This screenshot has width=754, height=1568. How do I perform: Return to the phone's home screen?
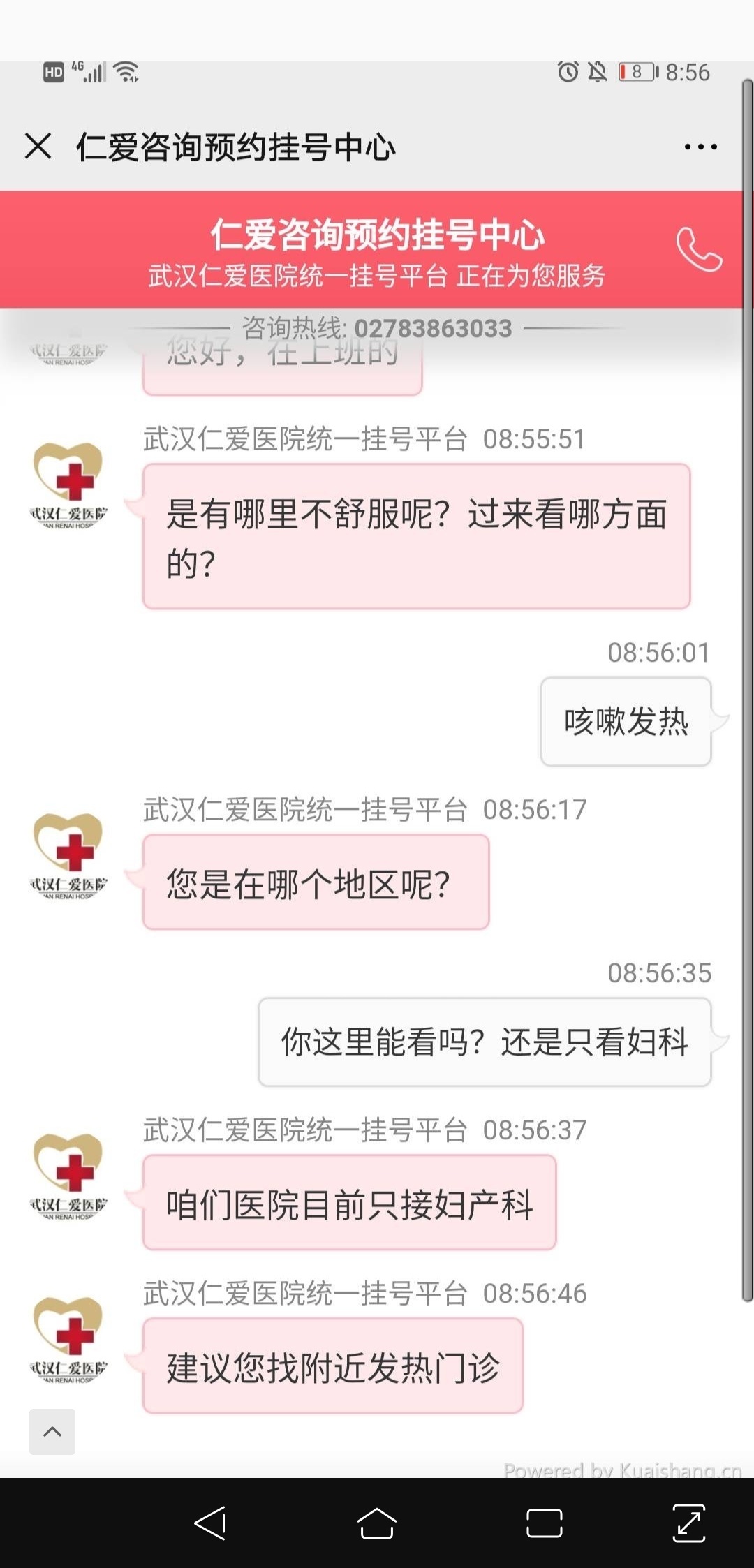click(x=377, y=1523)
